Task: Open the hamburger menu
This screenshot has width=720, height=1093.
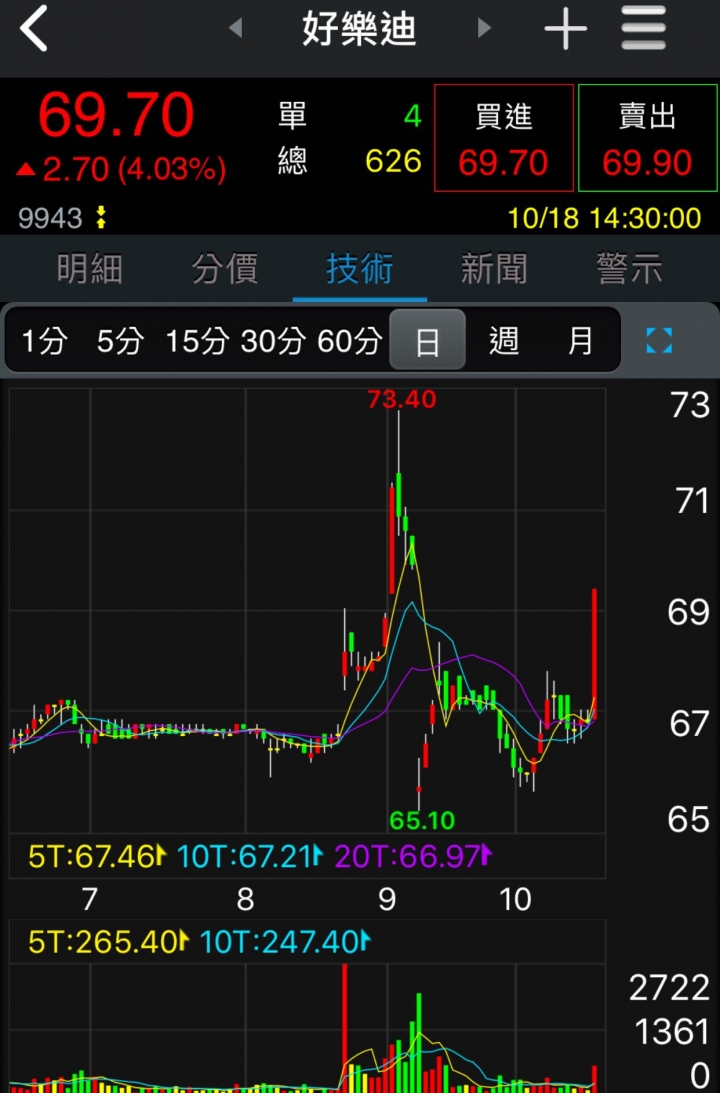Action: pyautogui.click(x=643, y=29)
